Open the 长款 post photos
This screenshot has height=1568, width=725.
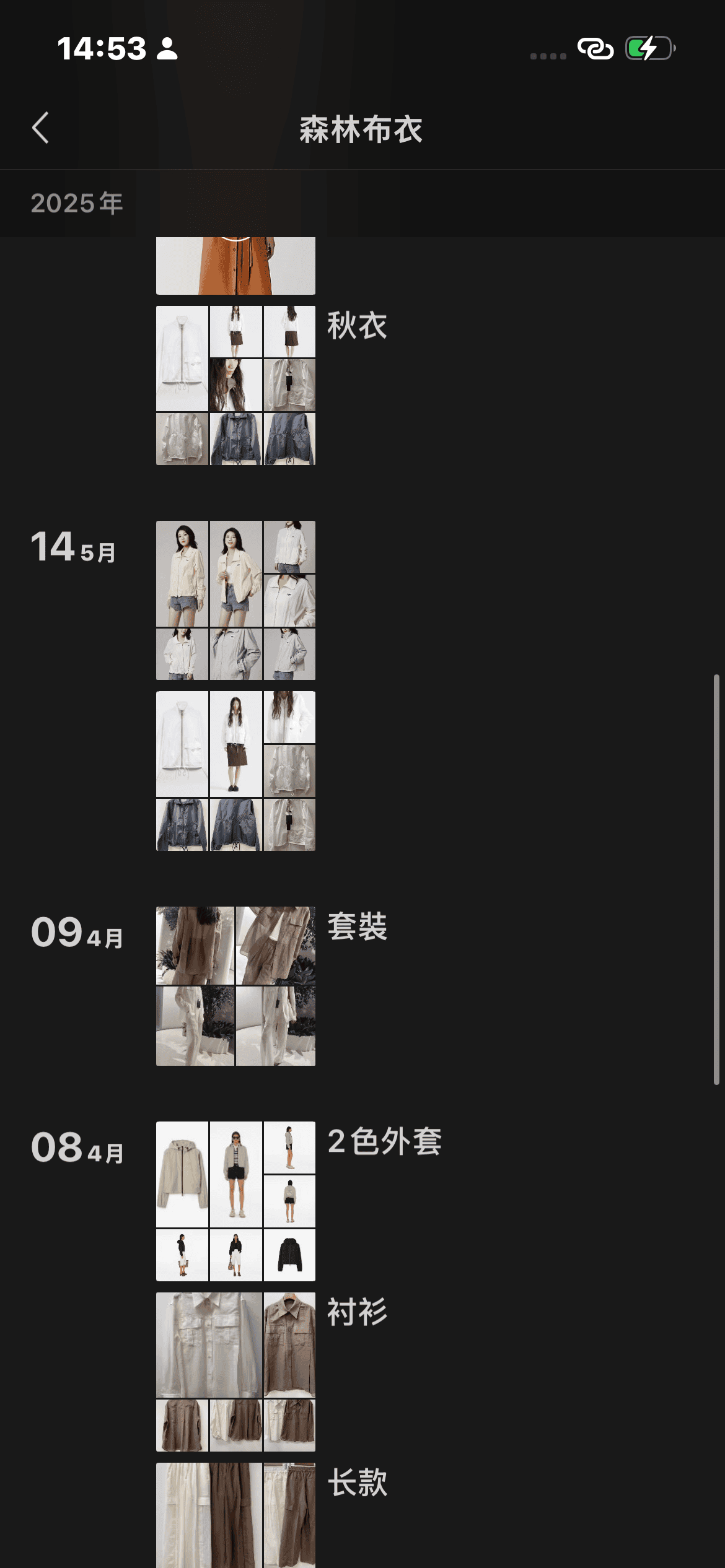pos(235,1515)
